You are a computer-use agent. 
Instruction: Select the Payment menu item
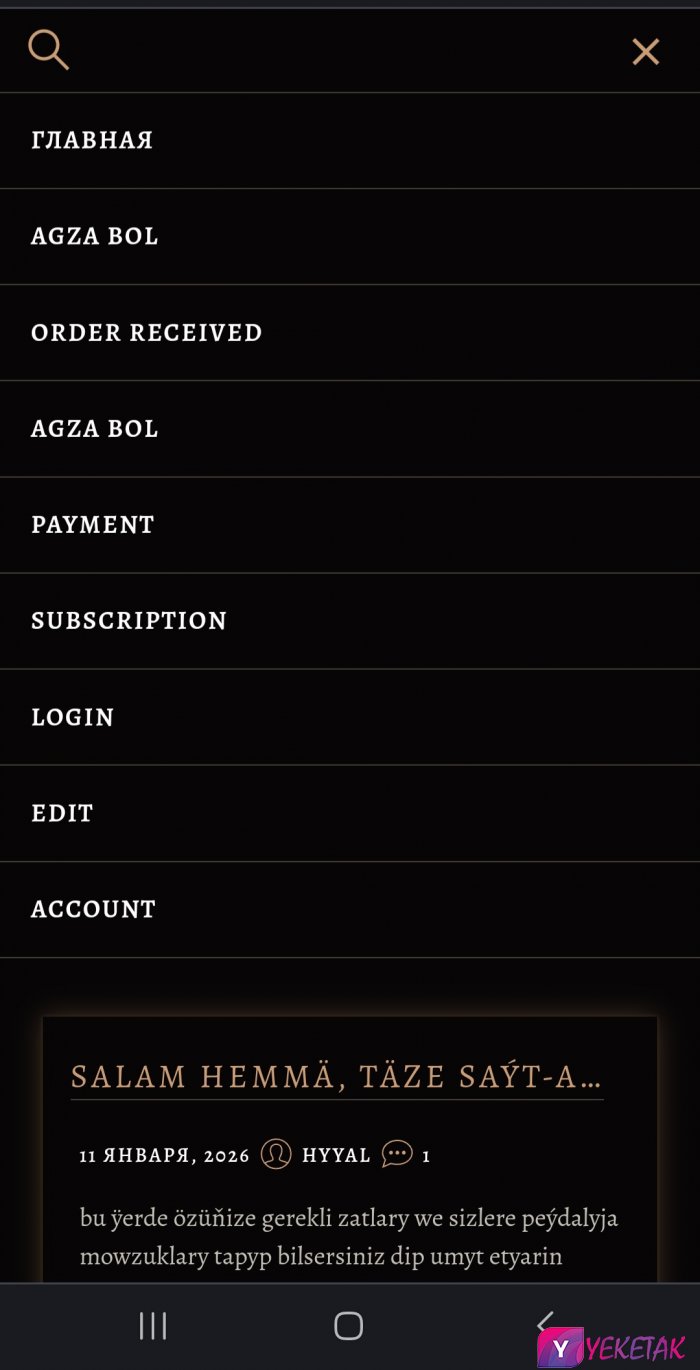tap(93, 525)
